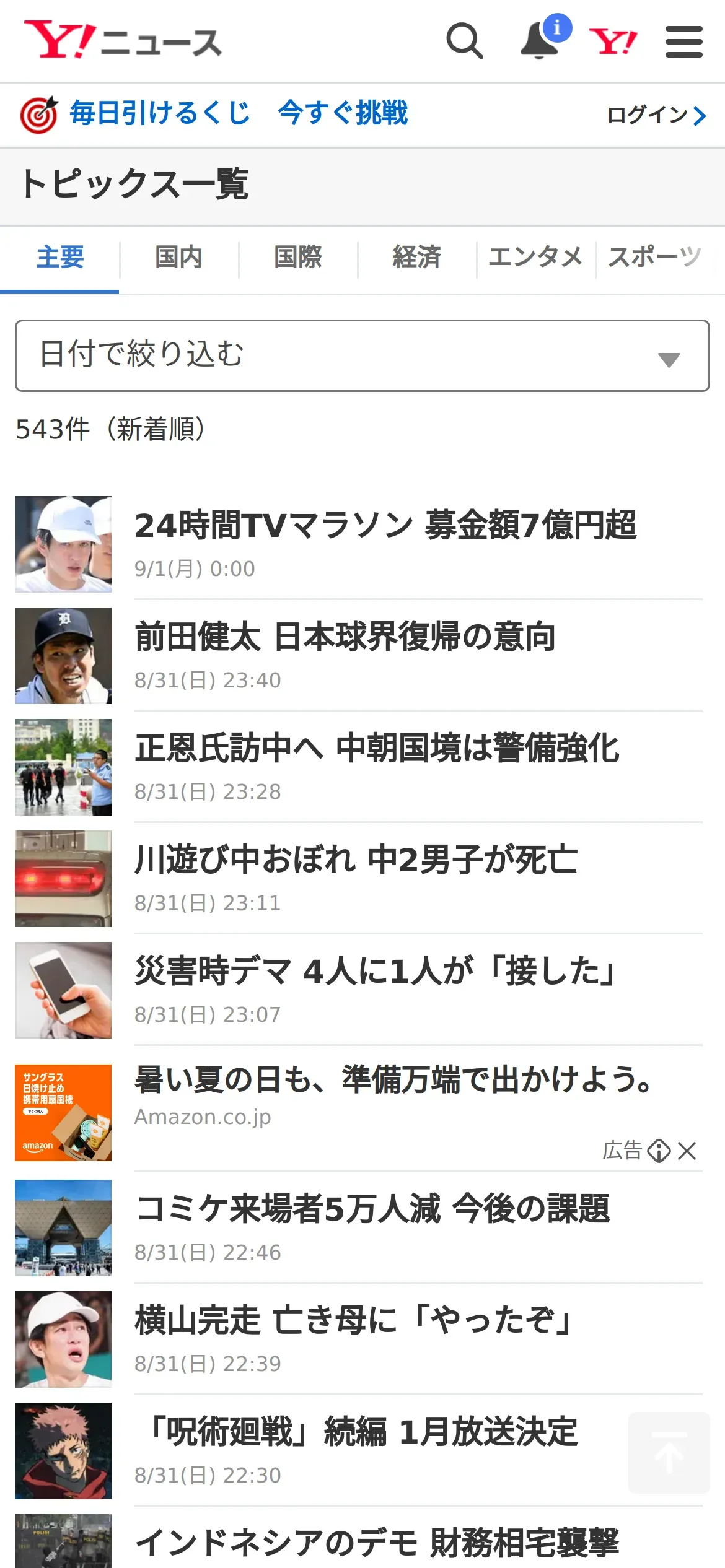Jump back to top with arrow button
The image size is (725, 1568).
coord(669,1453)
